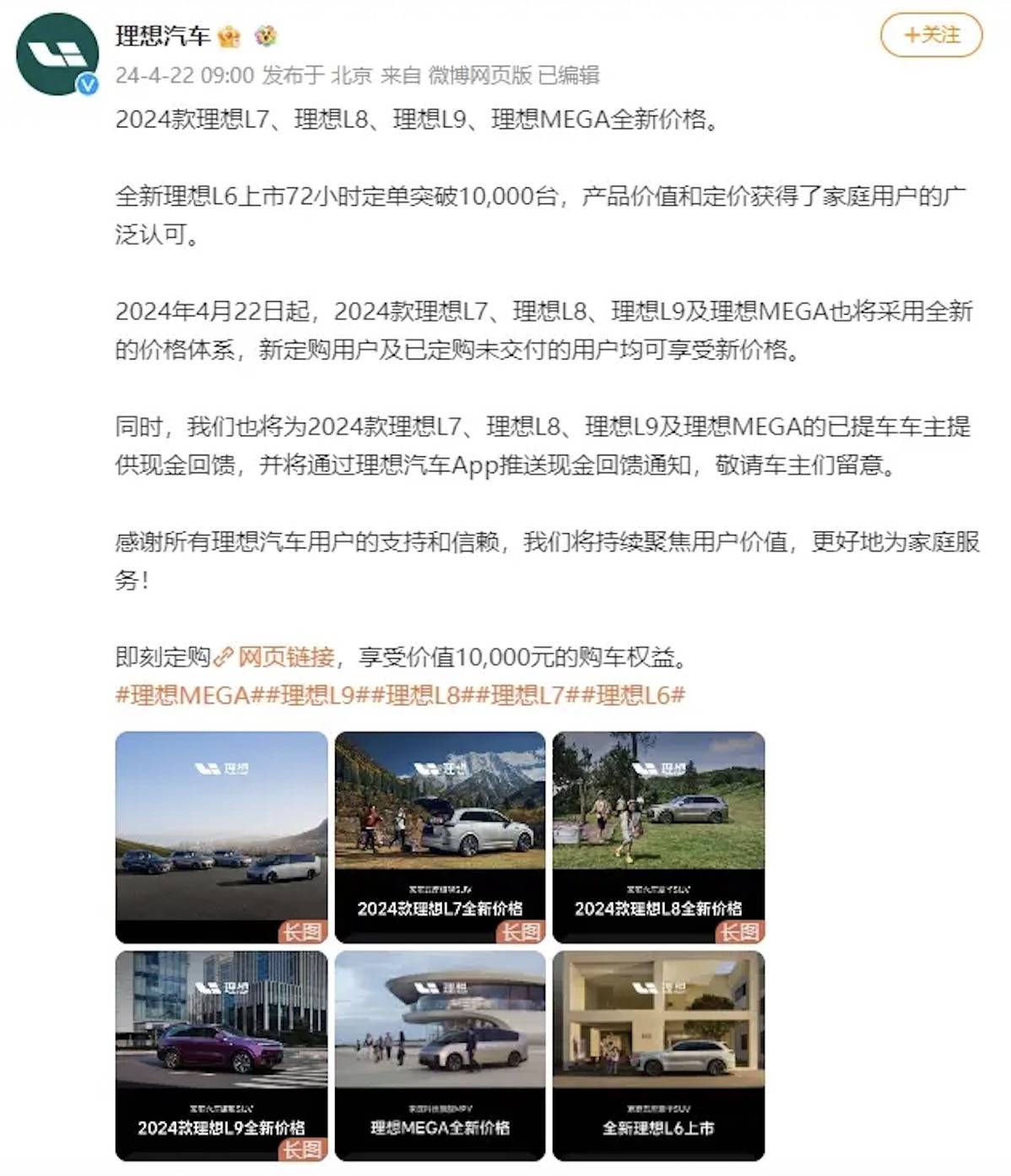Click the 长图 badge on 2024款理想L8 image

click(739, 929)
